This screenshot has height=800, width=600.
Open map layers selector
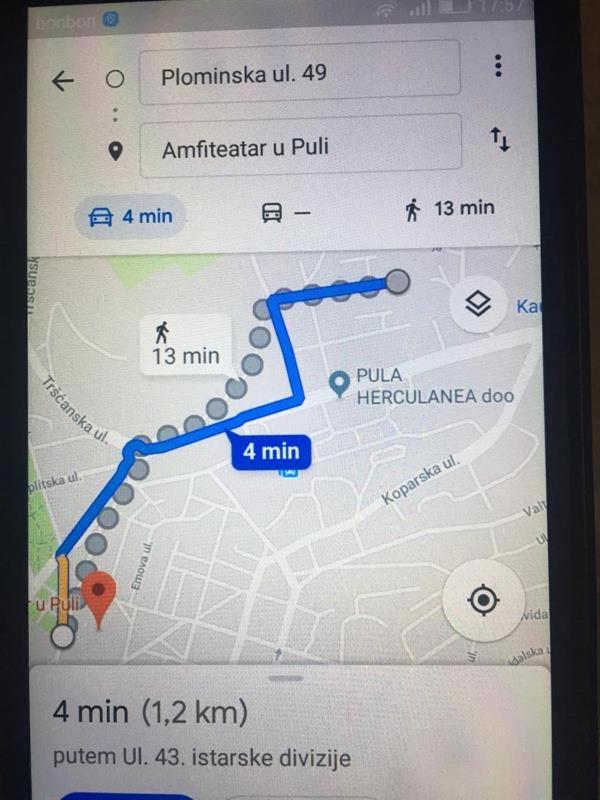pos(479,304)
